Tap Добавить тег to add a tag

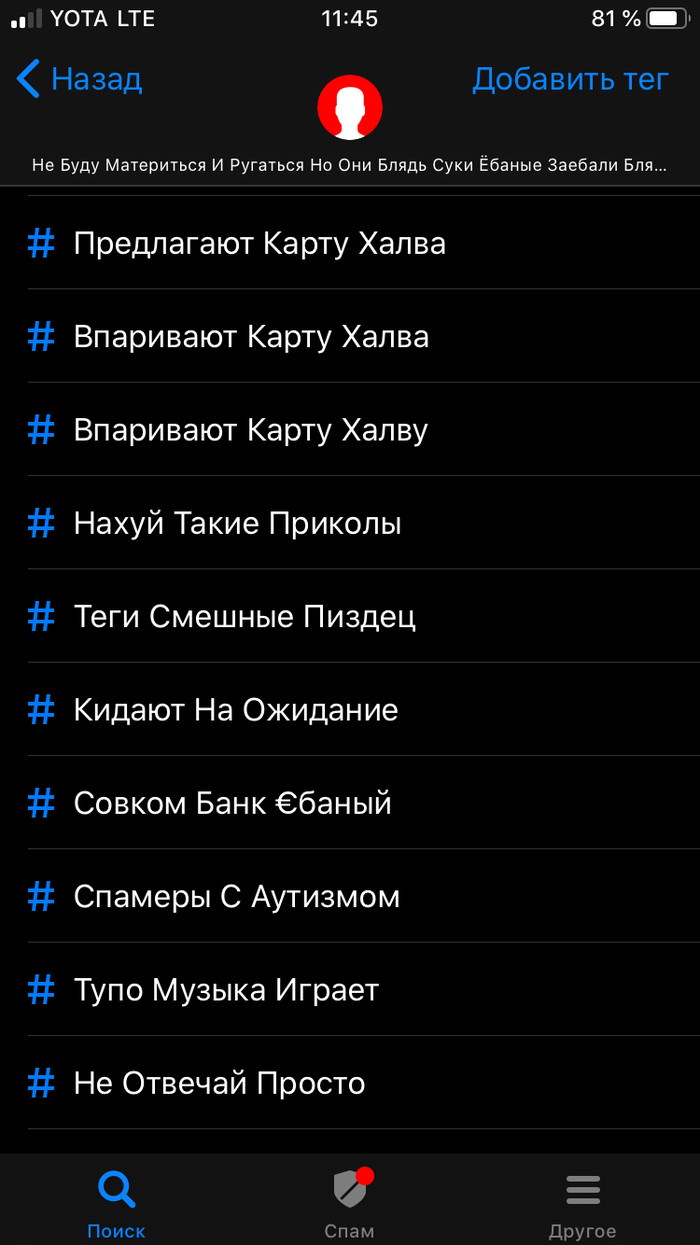pos(569,79)
